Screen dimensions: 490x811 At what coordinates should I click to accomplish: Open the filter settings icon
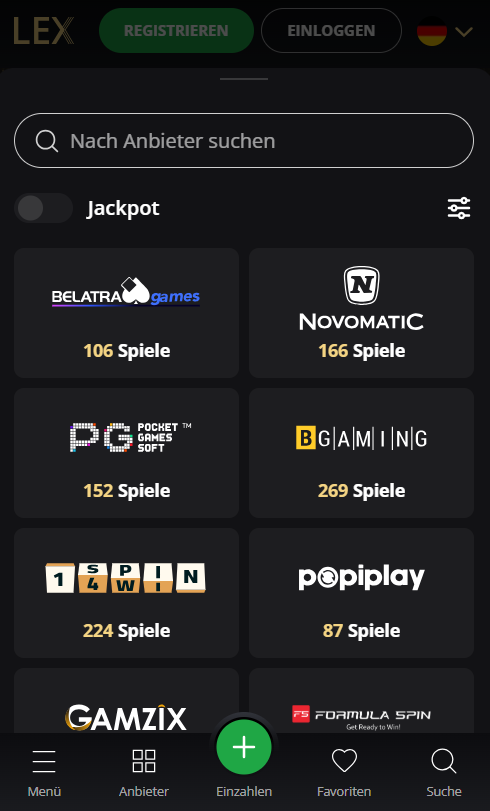pos(458,208)
